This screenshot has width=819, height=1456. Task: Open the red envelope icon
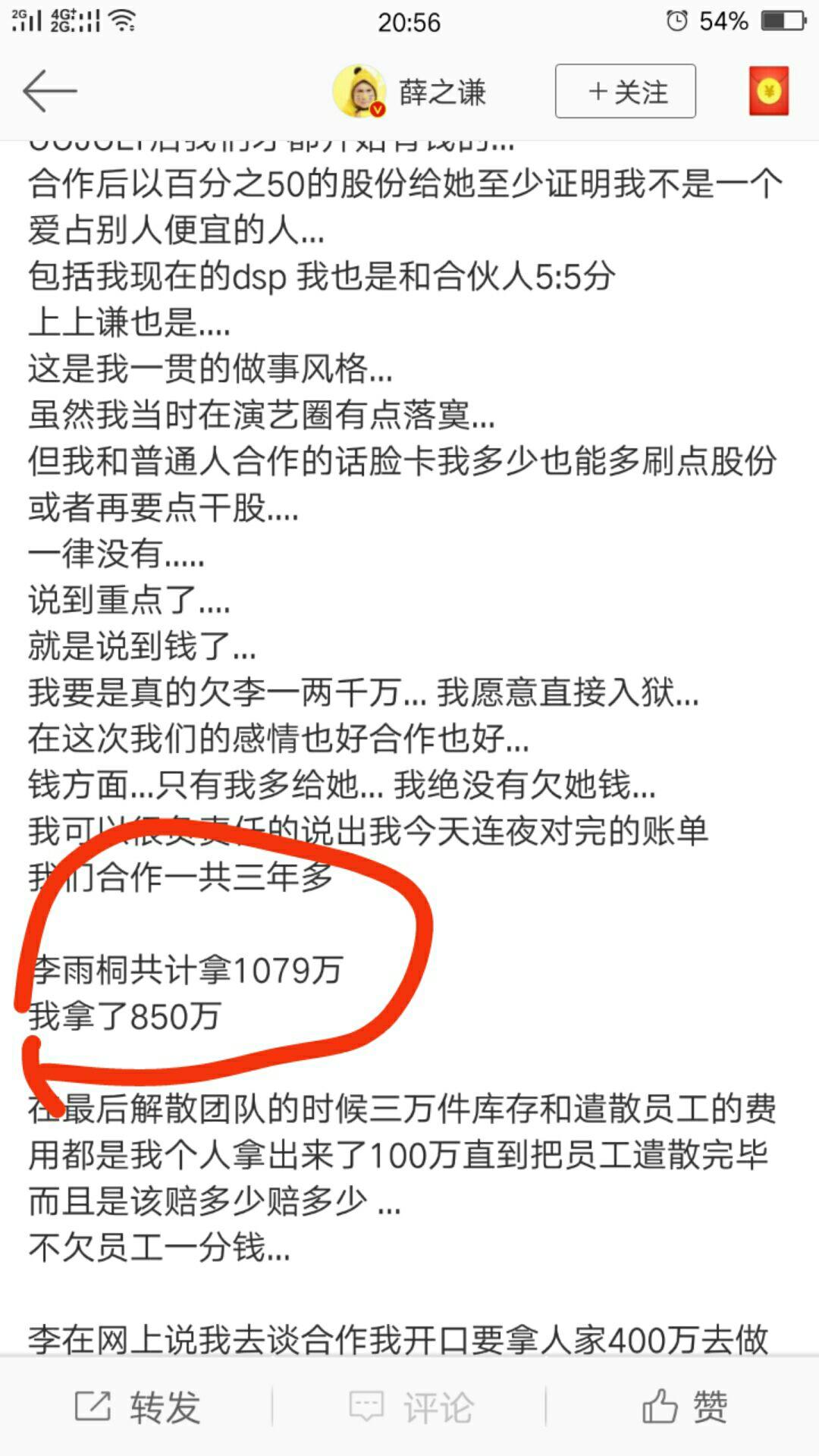pyautogui.click(x=768, y=92)
